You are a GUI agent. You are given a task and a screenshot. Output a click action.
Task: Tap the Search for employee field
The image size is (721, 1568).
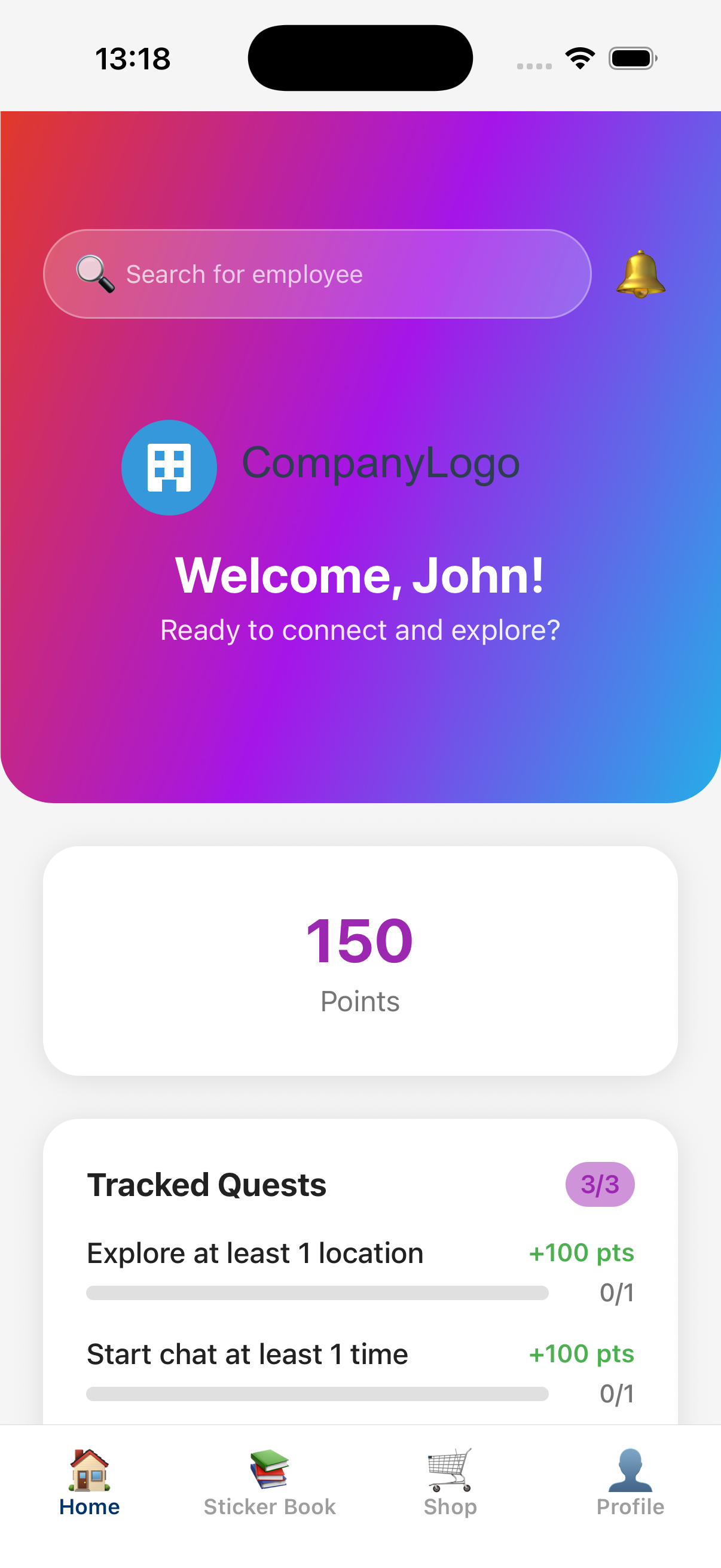(316, 274)
